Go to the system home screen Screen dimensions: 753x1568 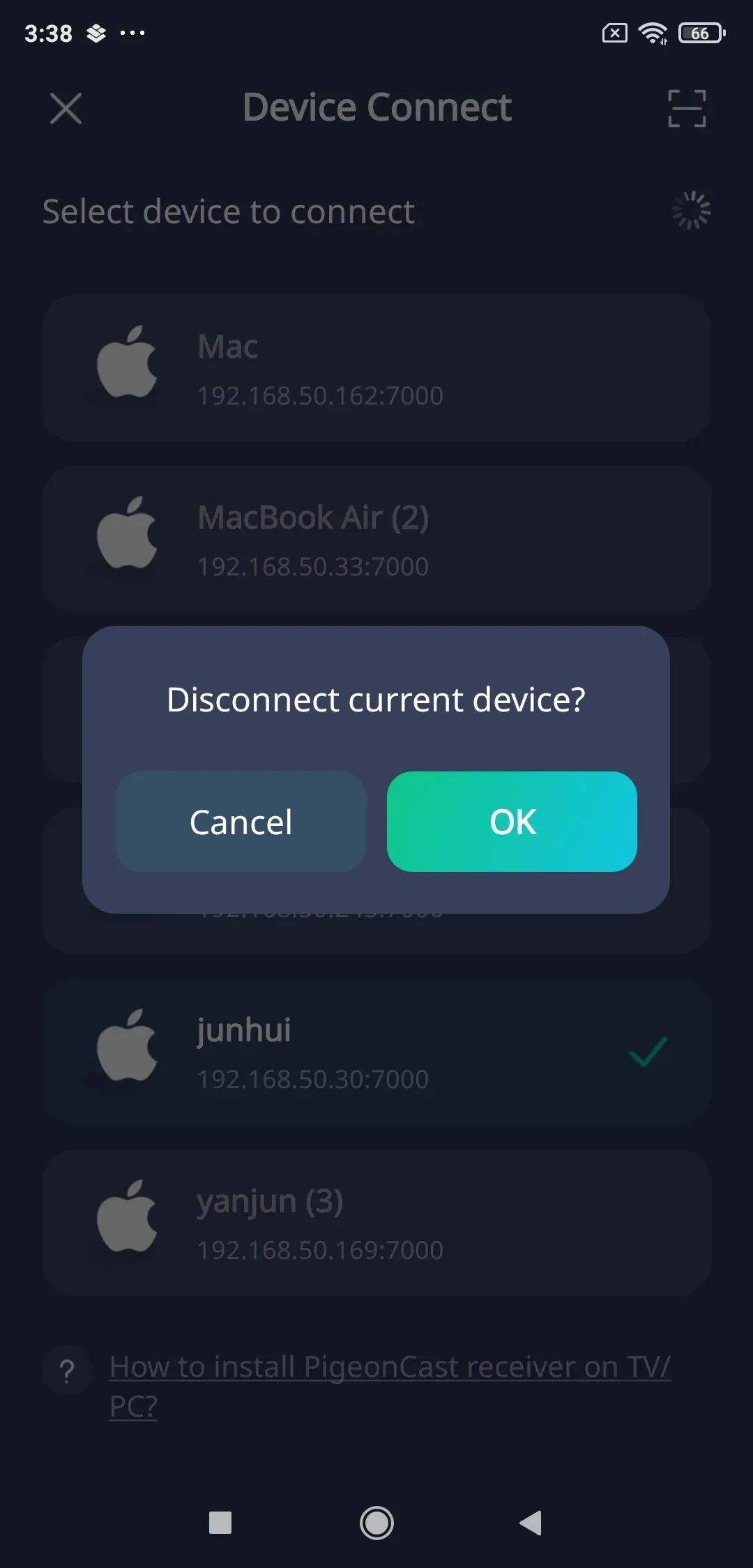coord(376,1523)
